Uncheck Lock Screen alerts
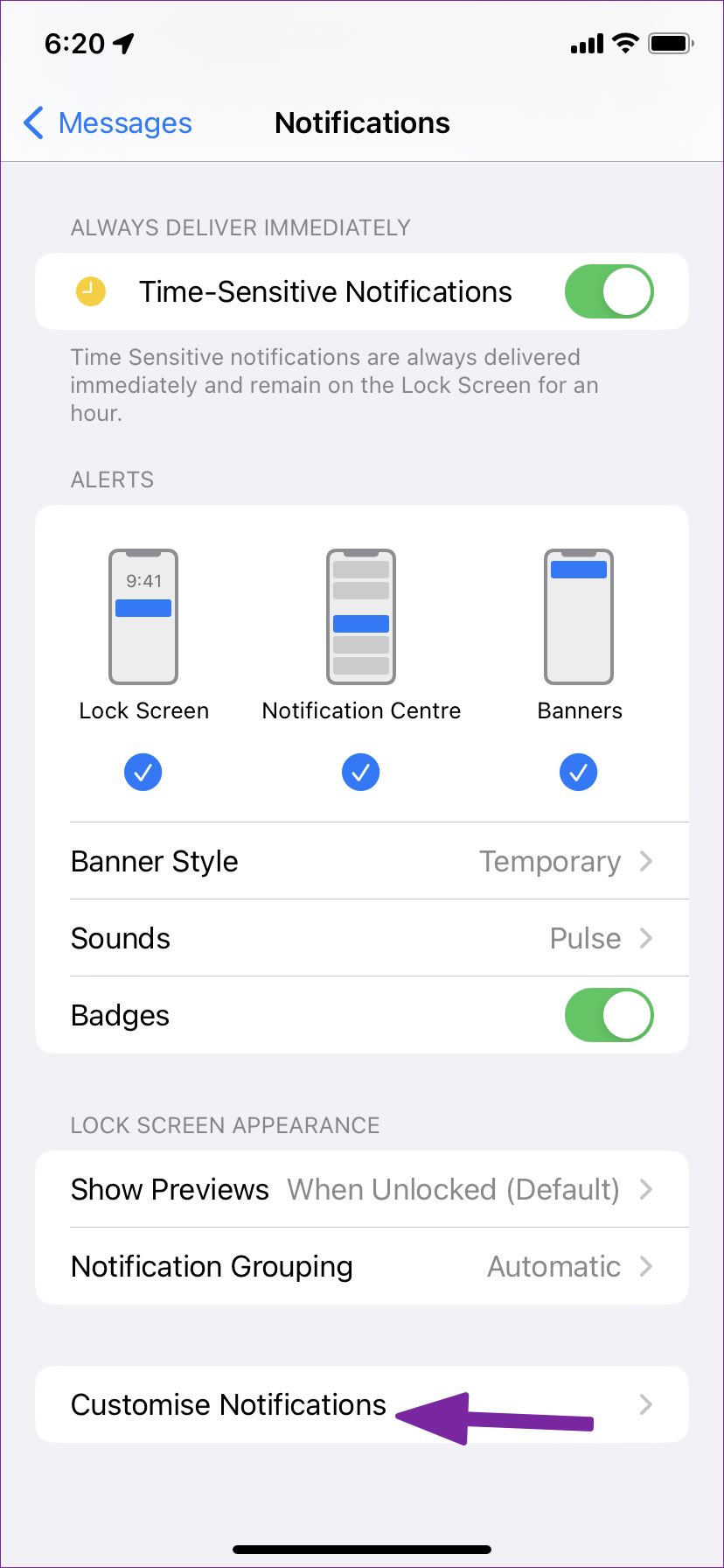This screenshot has height=1568, width=724. tap(143, 772)
